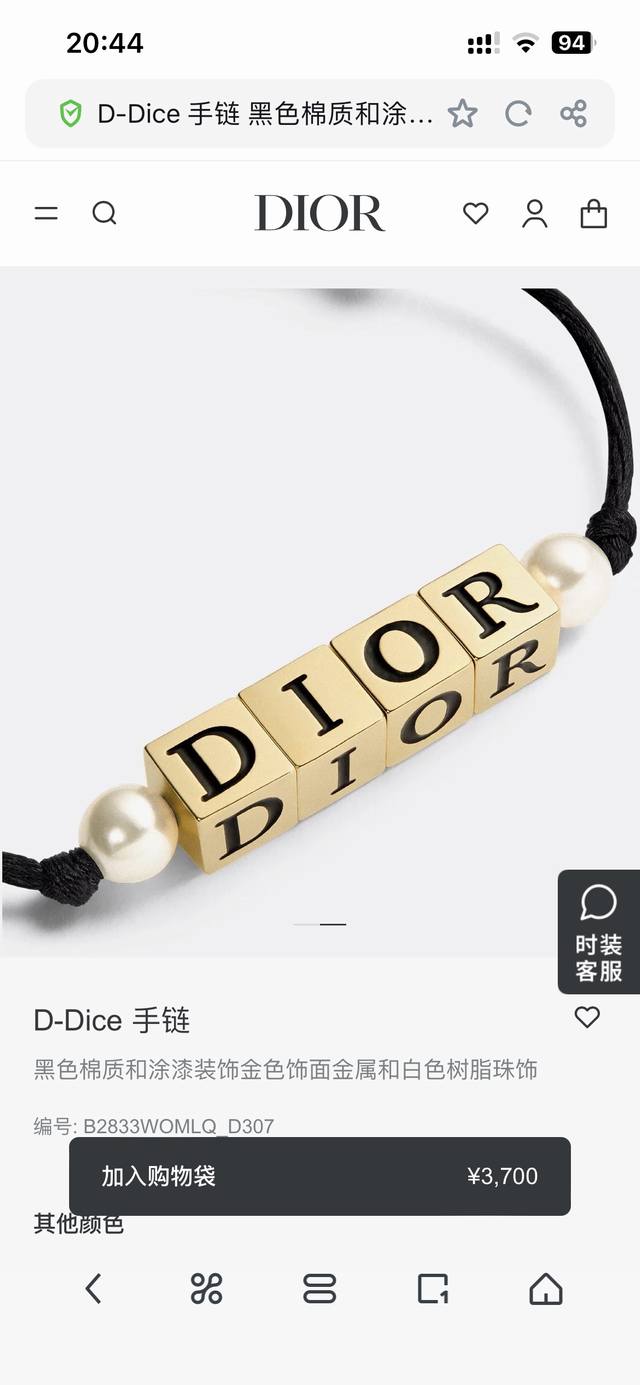Open the wishlist heart in header
640x1385 pixels.
(476, 213)
